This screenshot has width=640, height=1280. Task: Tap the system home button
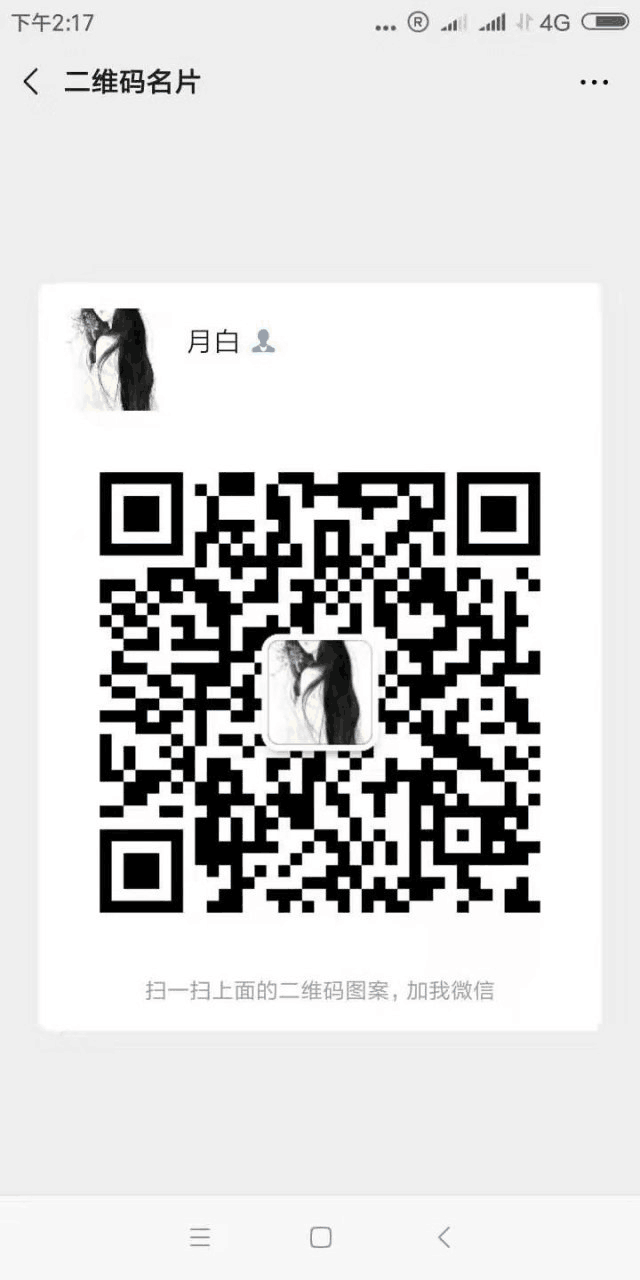tap(320, 1237)
